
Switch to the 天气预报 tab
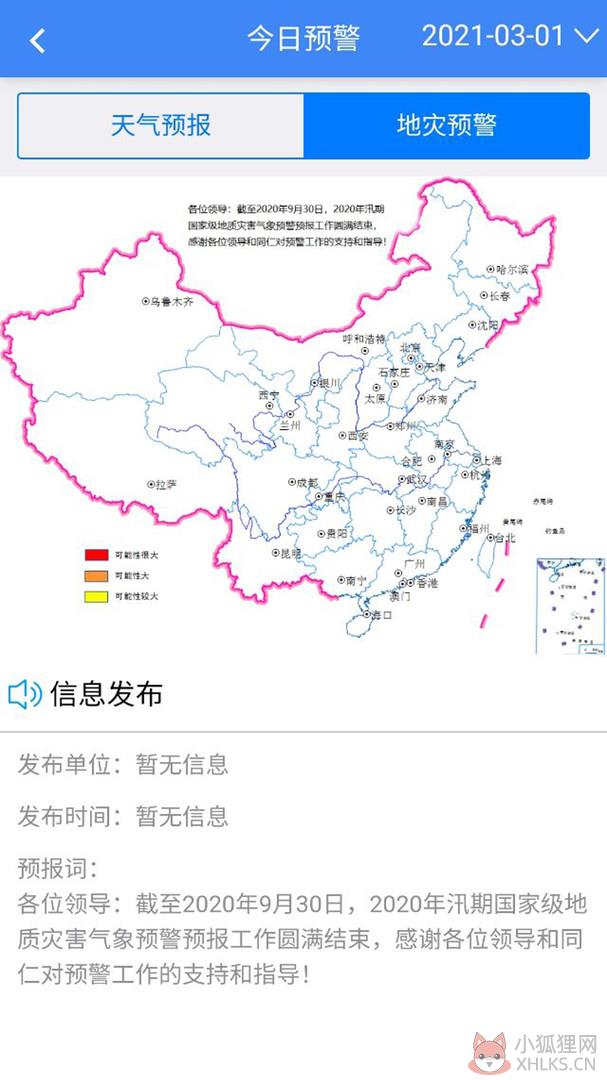[161, 126]
